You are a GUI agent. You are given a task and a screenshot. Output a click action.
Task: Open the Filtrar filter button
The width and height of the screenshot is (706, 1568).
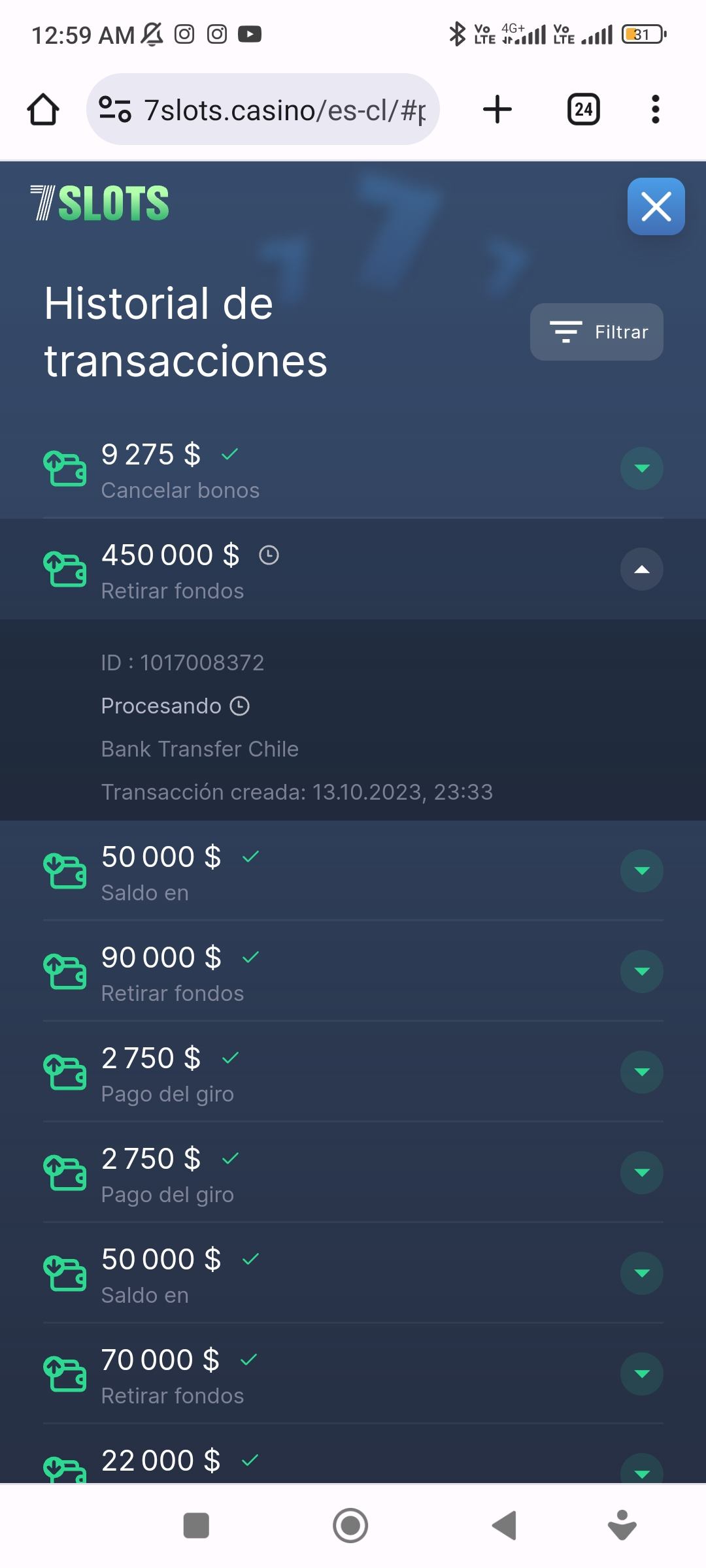tap(596, 332)
